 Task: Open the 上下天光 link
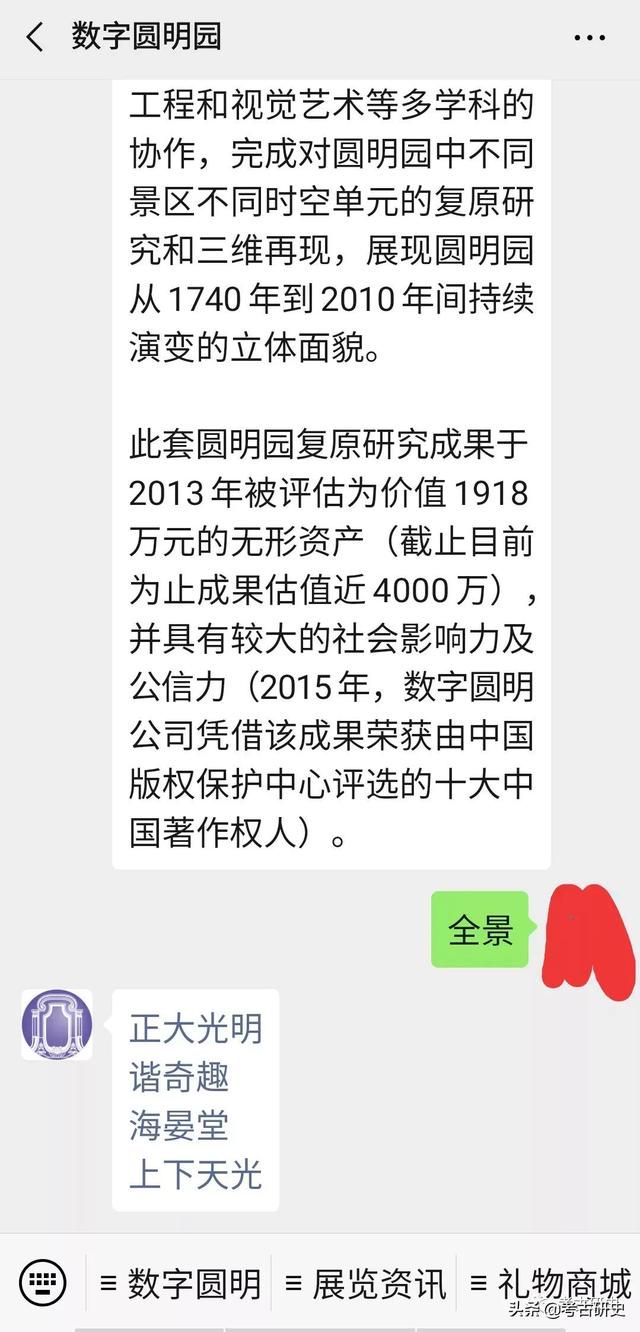[x=196, y=1175]
